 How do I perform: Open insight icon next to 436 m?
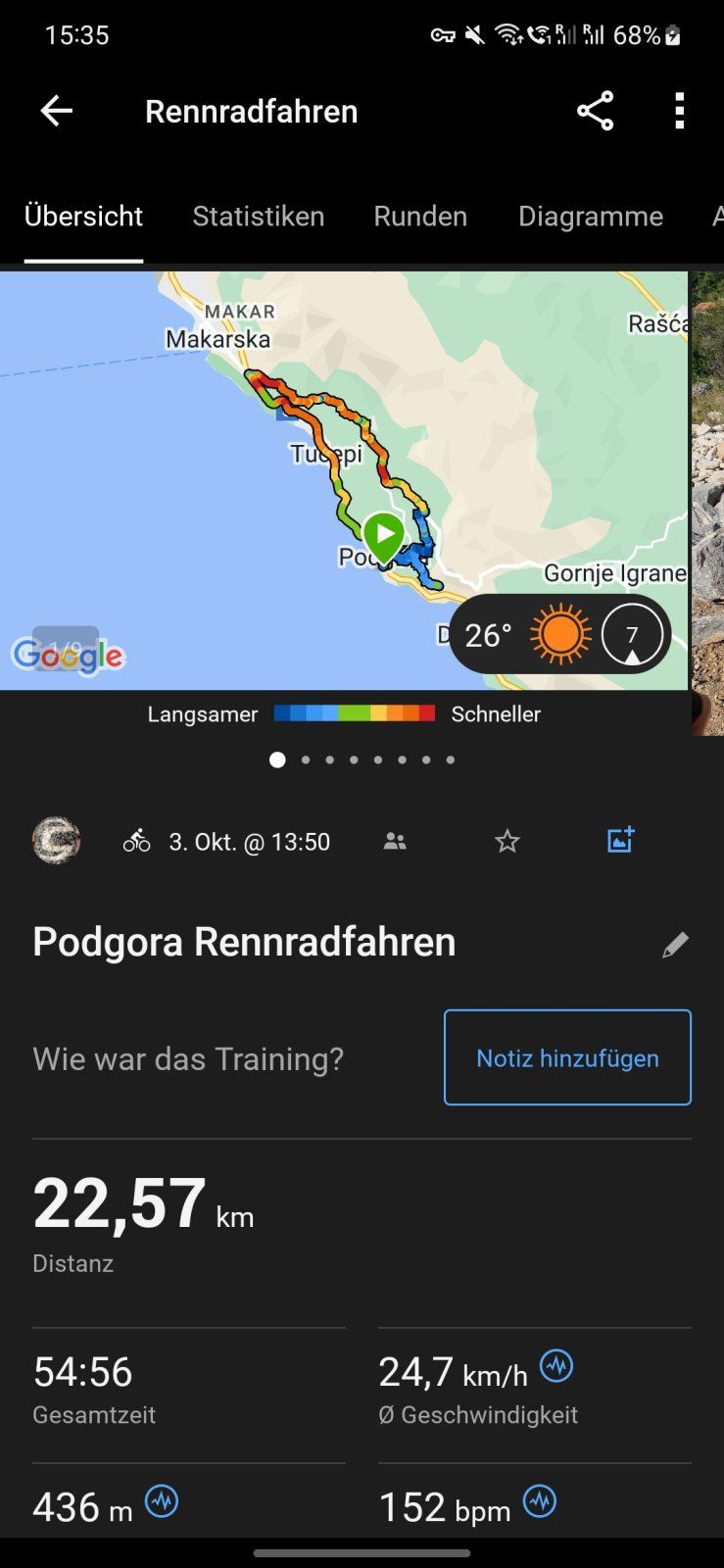(162, 1500)
